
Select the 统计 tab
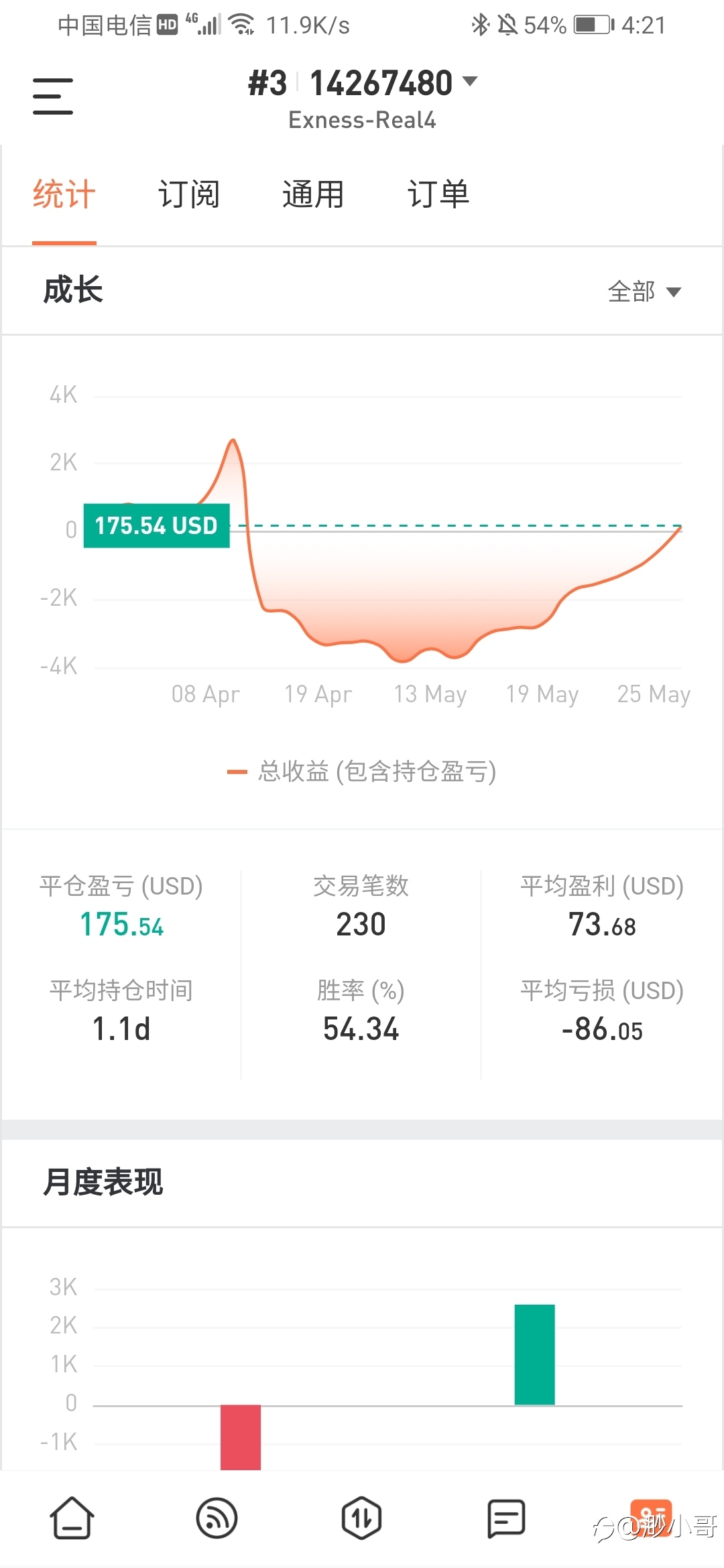(x=64, y=194)
